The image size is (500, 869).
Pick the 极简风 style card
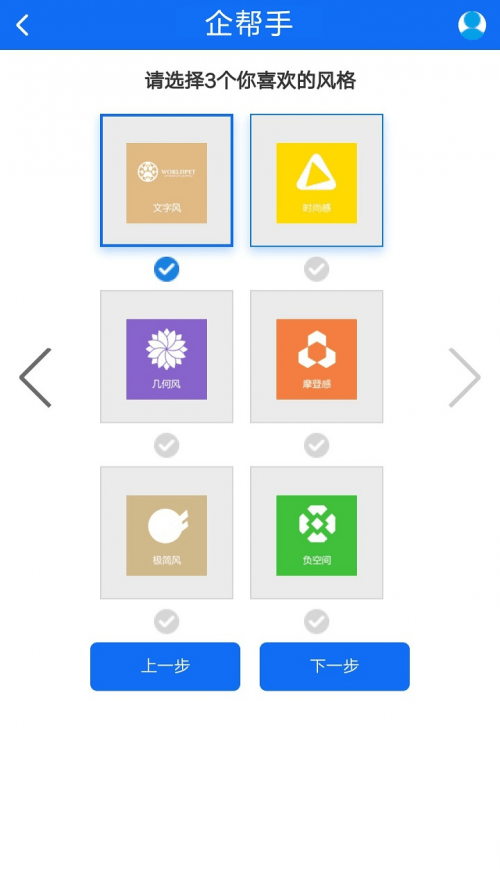[x=166, y=533]
